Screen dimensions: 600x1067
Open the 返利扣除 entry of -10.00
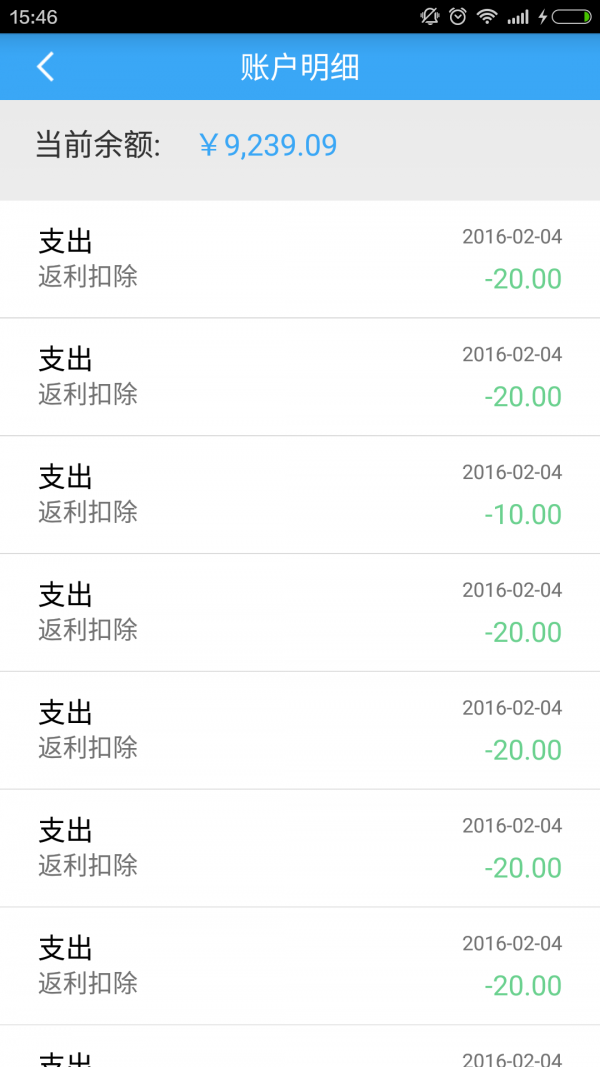coord(300,495)
